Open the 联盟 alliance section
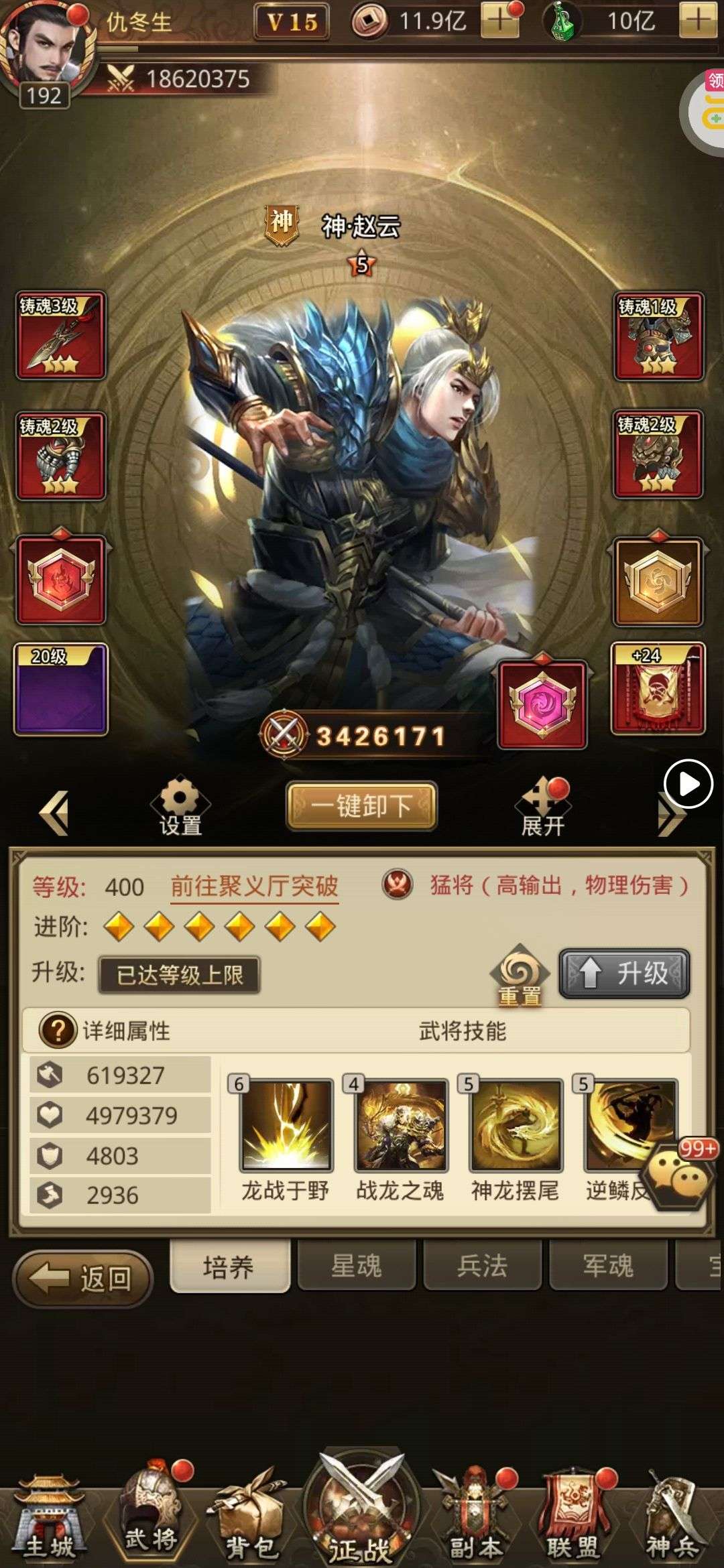The height and width of the screenshot is (1568, 724). coord(572,1518)
